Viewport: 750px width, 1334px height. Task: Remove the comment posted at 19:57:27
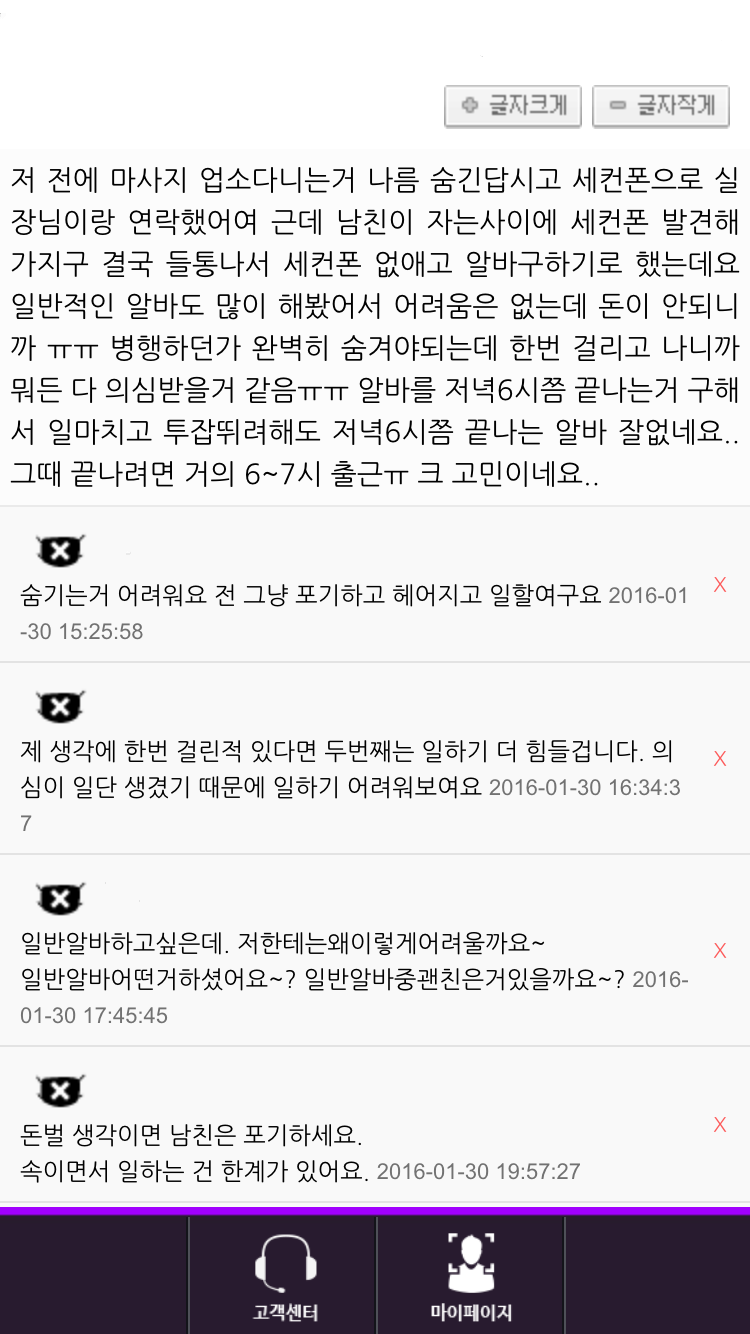point(720,1125)
